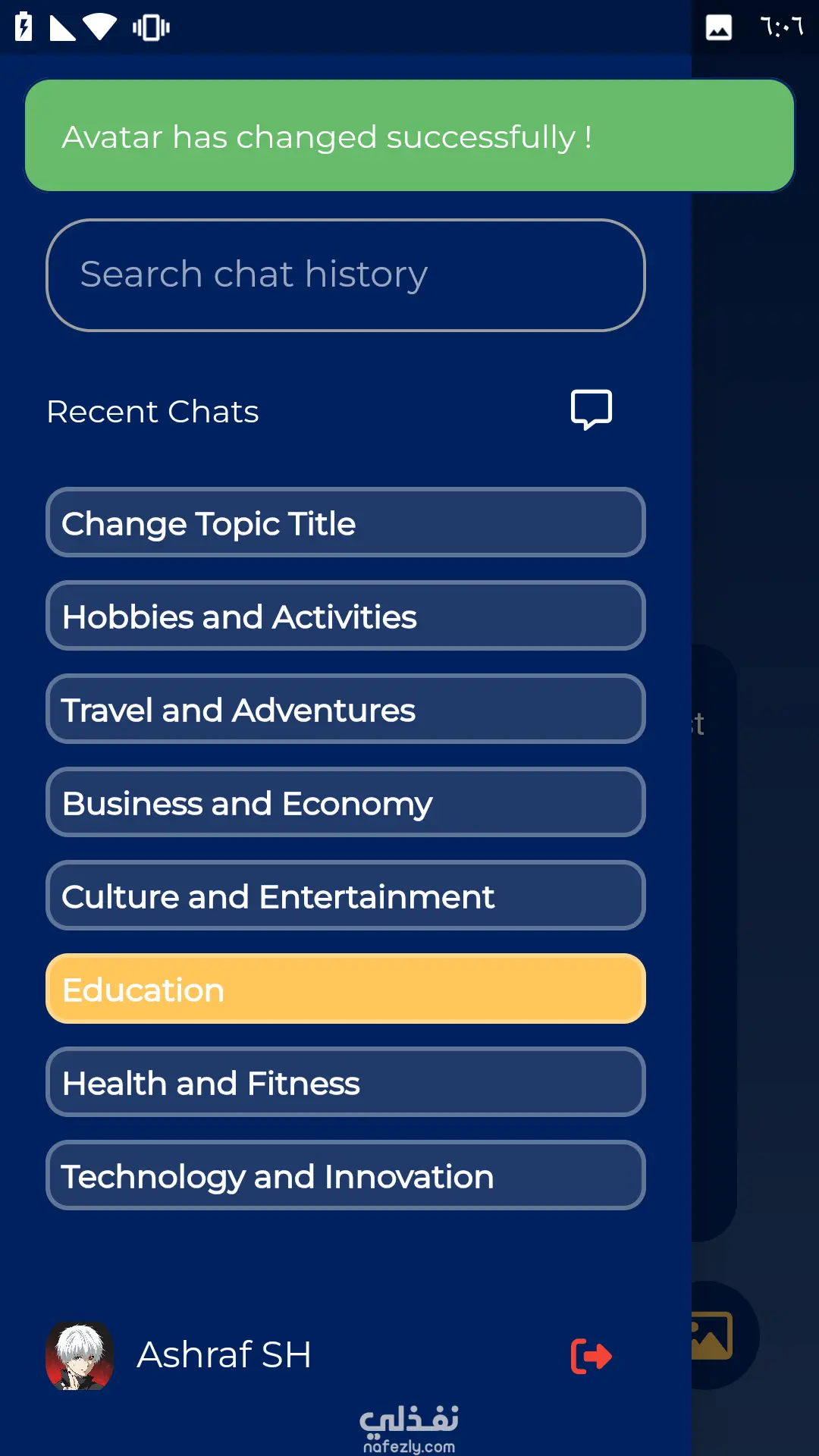Viewport: 819px width, 1456px height.
Task: Go to Culture and Entertainment chat
Action: click(x=345, y=896)
